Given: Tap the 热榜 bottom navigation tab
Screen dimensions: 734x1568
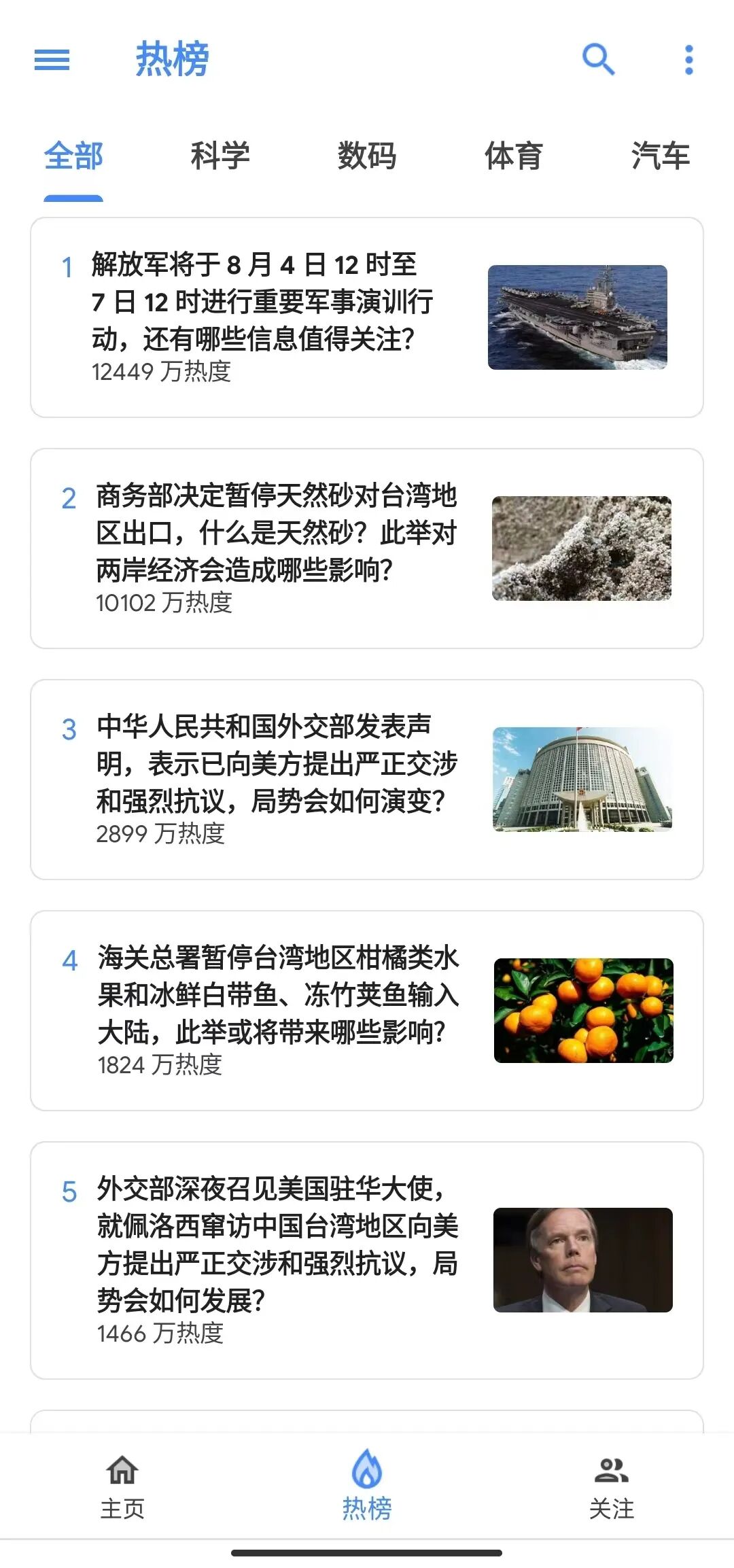Looking at the screenshot, I should pos(367,1487).
